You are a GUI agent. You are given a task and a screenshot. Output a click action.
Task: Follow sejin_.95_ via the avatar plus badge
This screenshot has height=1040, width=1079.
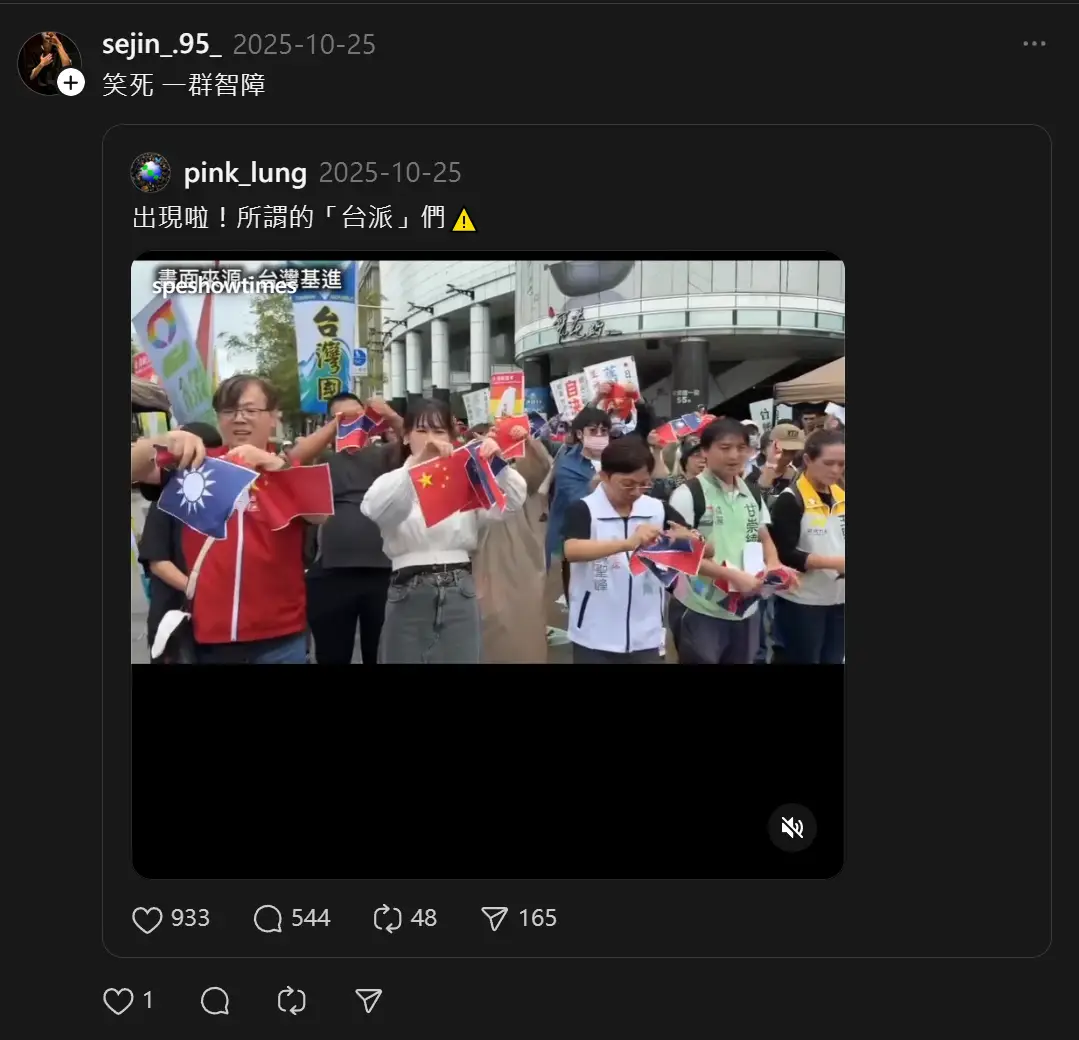(x=71, y=83)
